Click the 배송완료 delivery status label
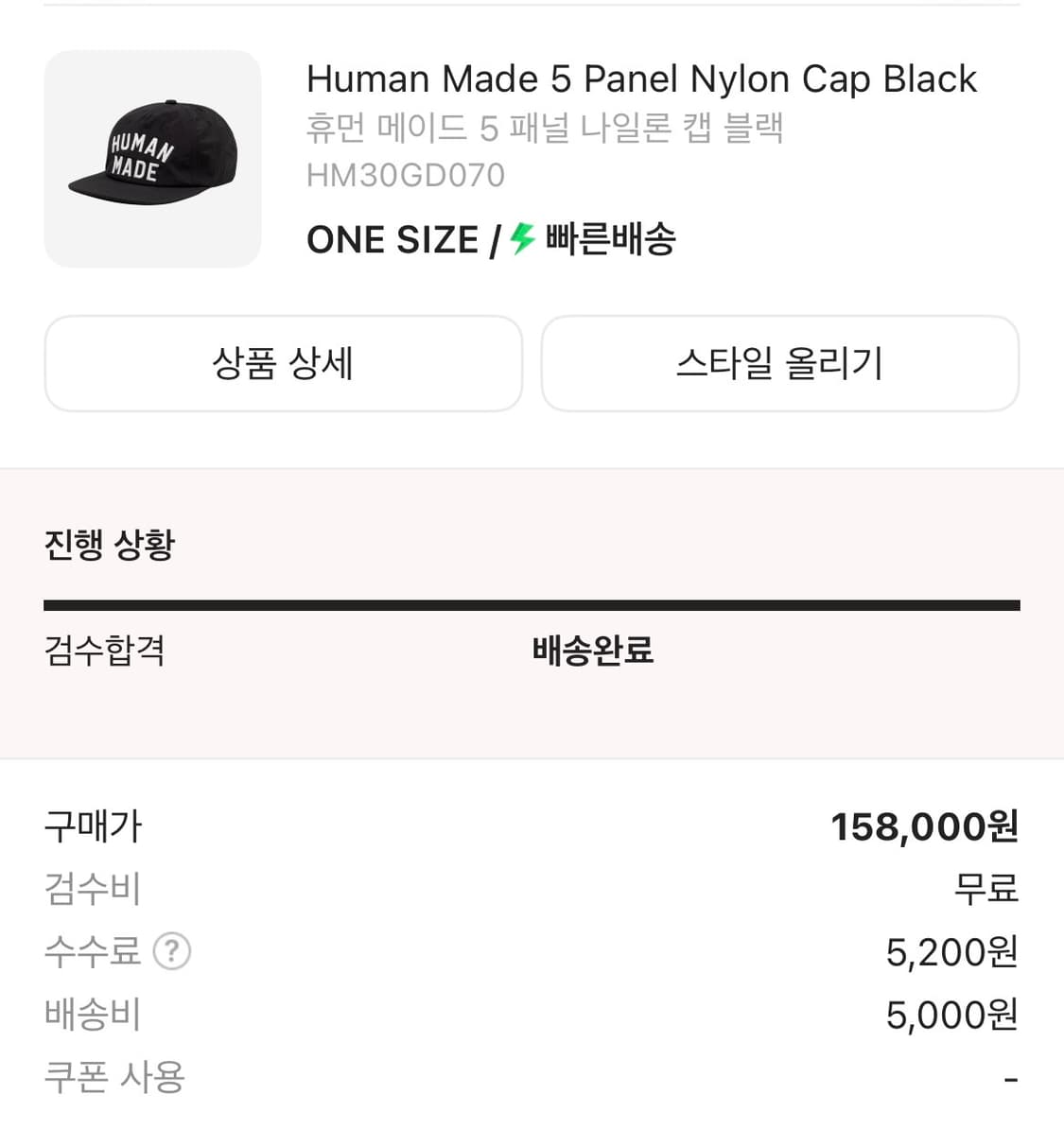The width and height of the screenshot is (1064, 1129). 593,651
